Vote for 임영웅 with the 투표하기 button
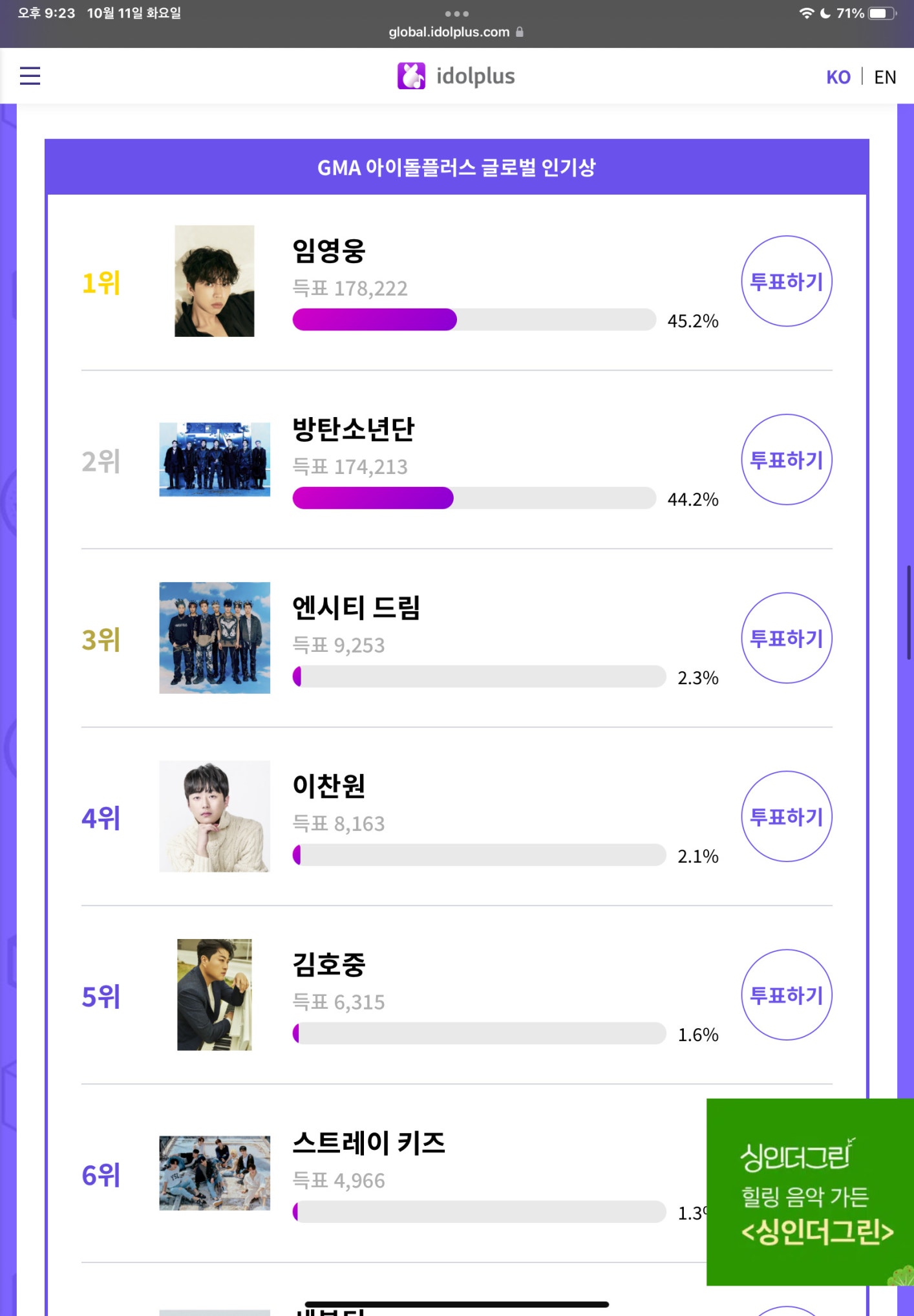 [x=786, y=281]
